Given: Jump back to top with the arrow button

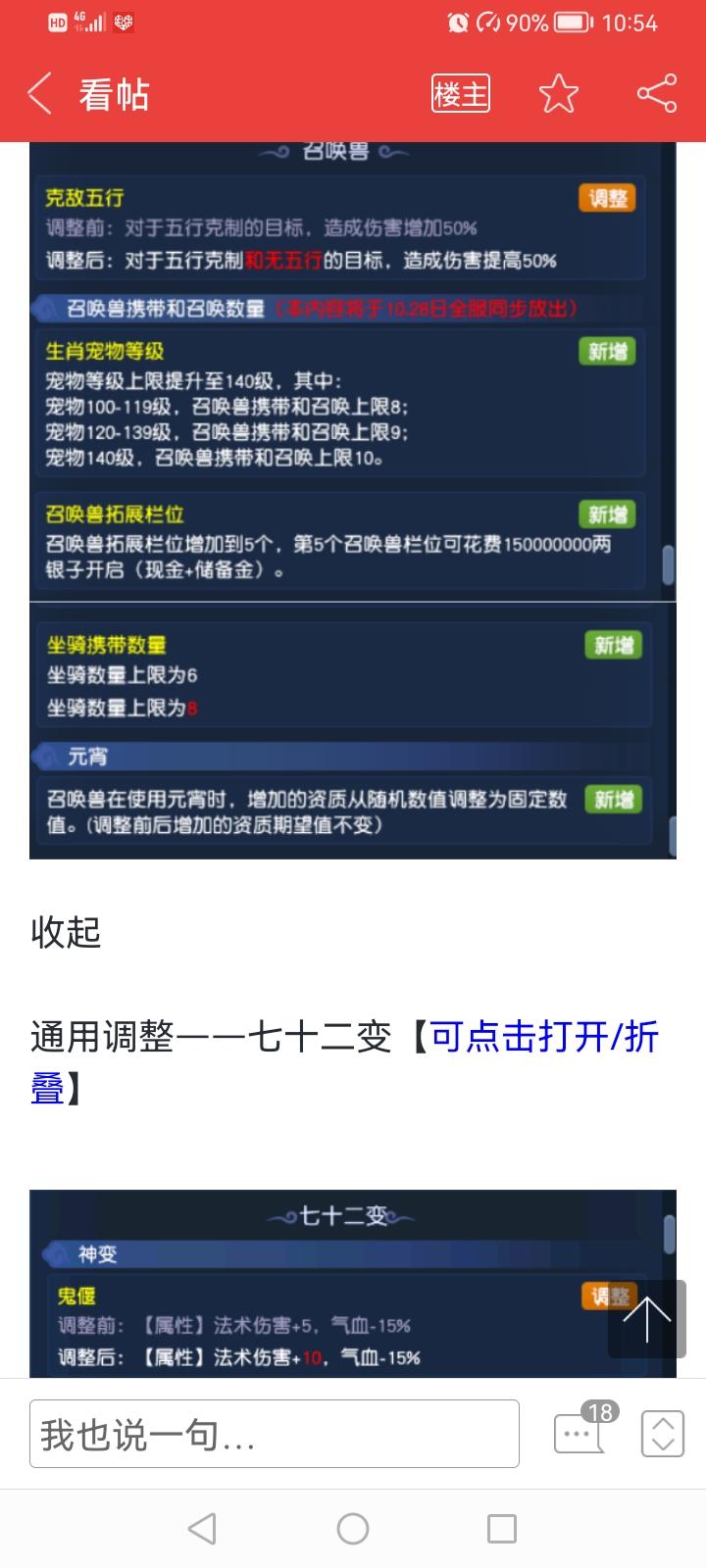Looking at the screenshot, I should coord(646,1319).
